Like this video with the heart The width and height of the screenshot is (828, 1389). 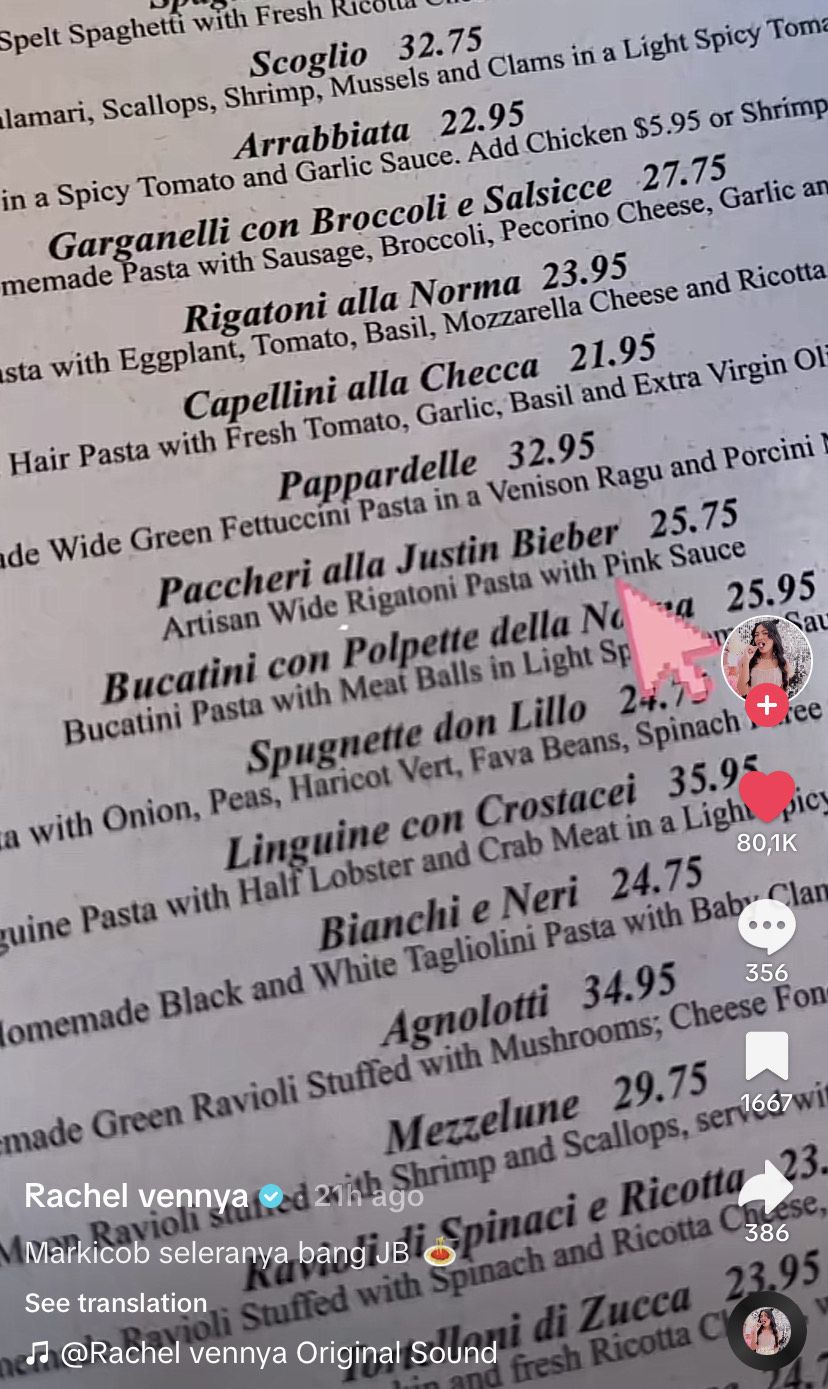click(767, 797)
